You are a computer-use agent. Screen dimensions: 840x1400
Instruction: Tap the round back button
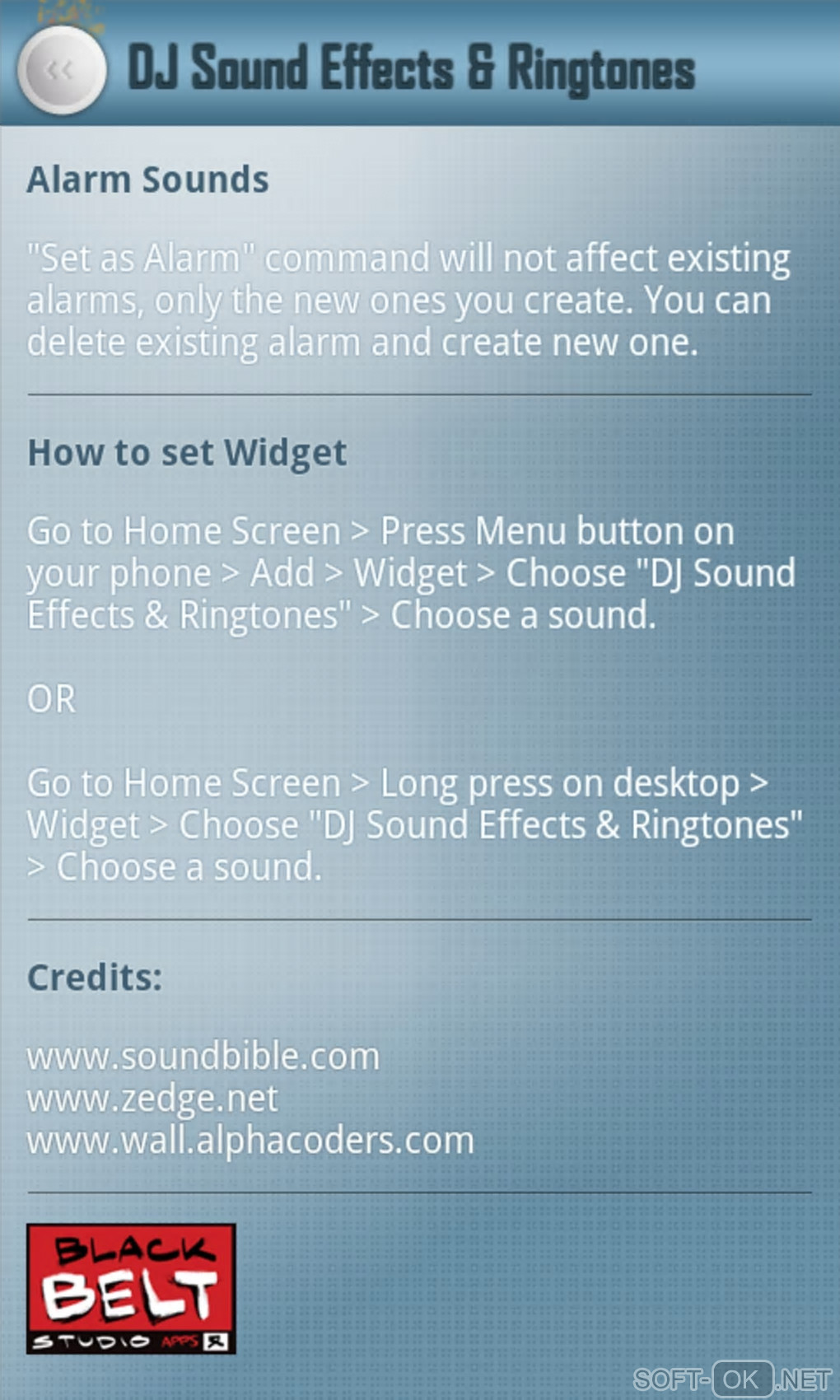tap(62, 70)
